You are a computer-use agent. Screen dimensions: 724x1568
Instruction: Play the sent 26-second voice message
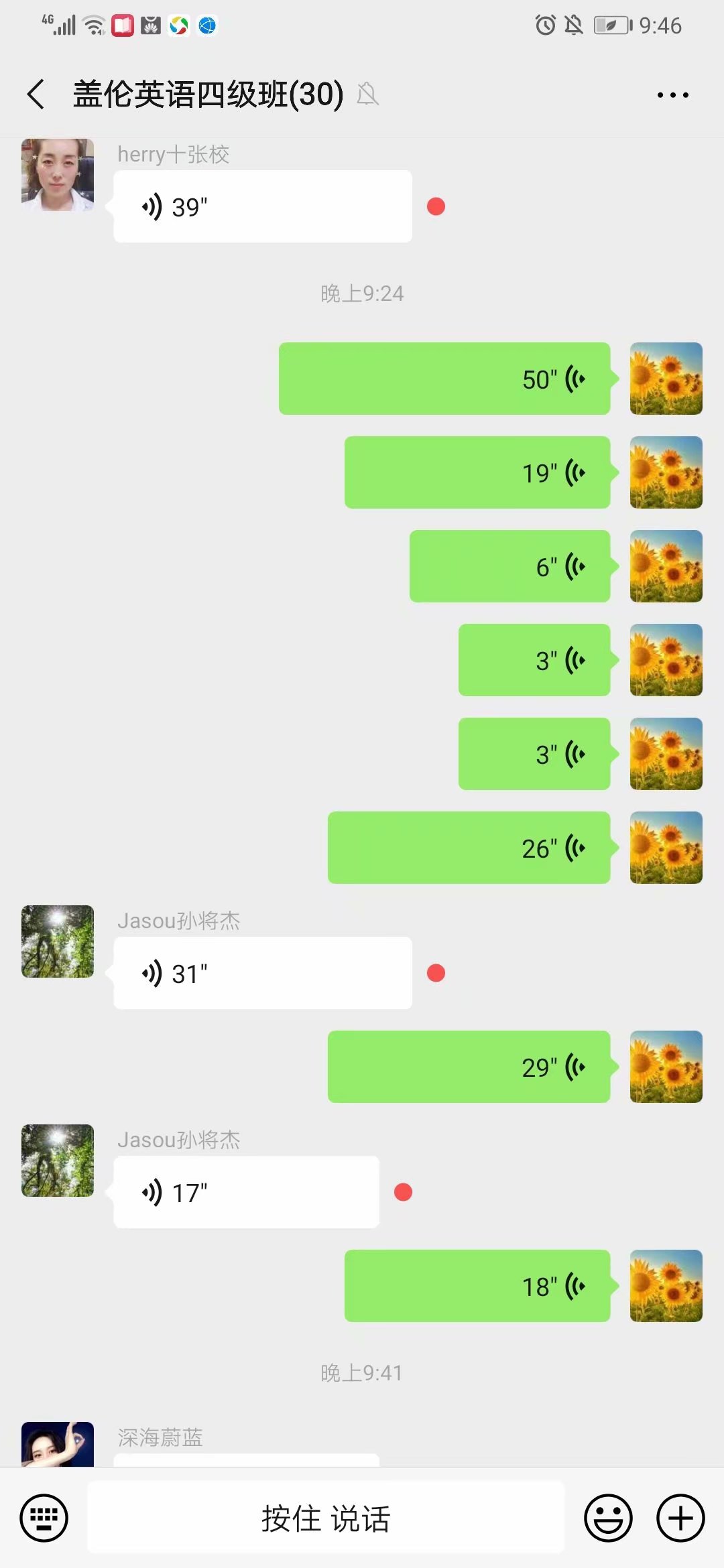[x=469, y=848]
